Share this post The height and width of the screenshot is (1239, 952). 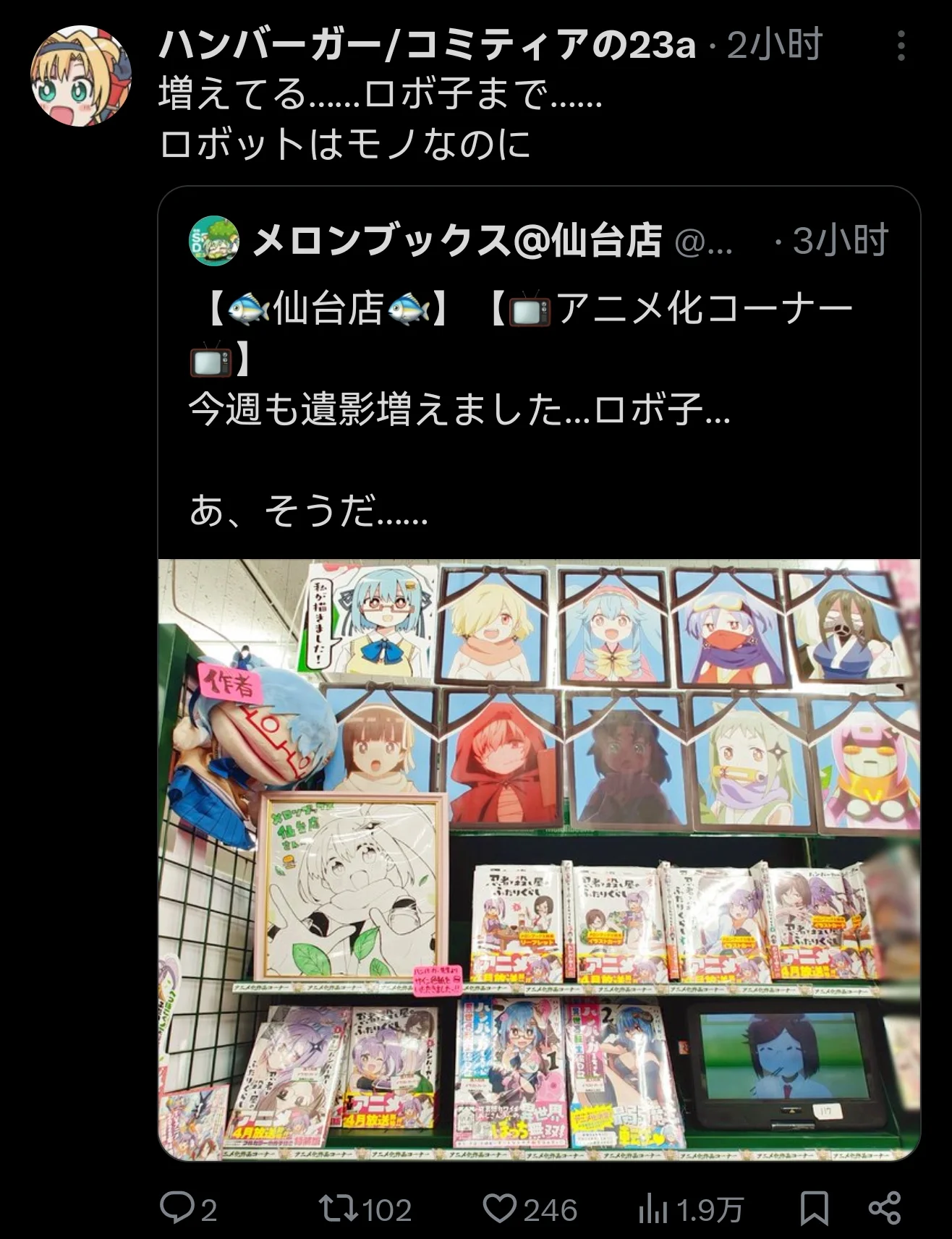[883, 1209]
